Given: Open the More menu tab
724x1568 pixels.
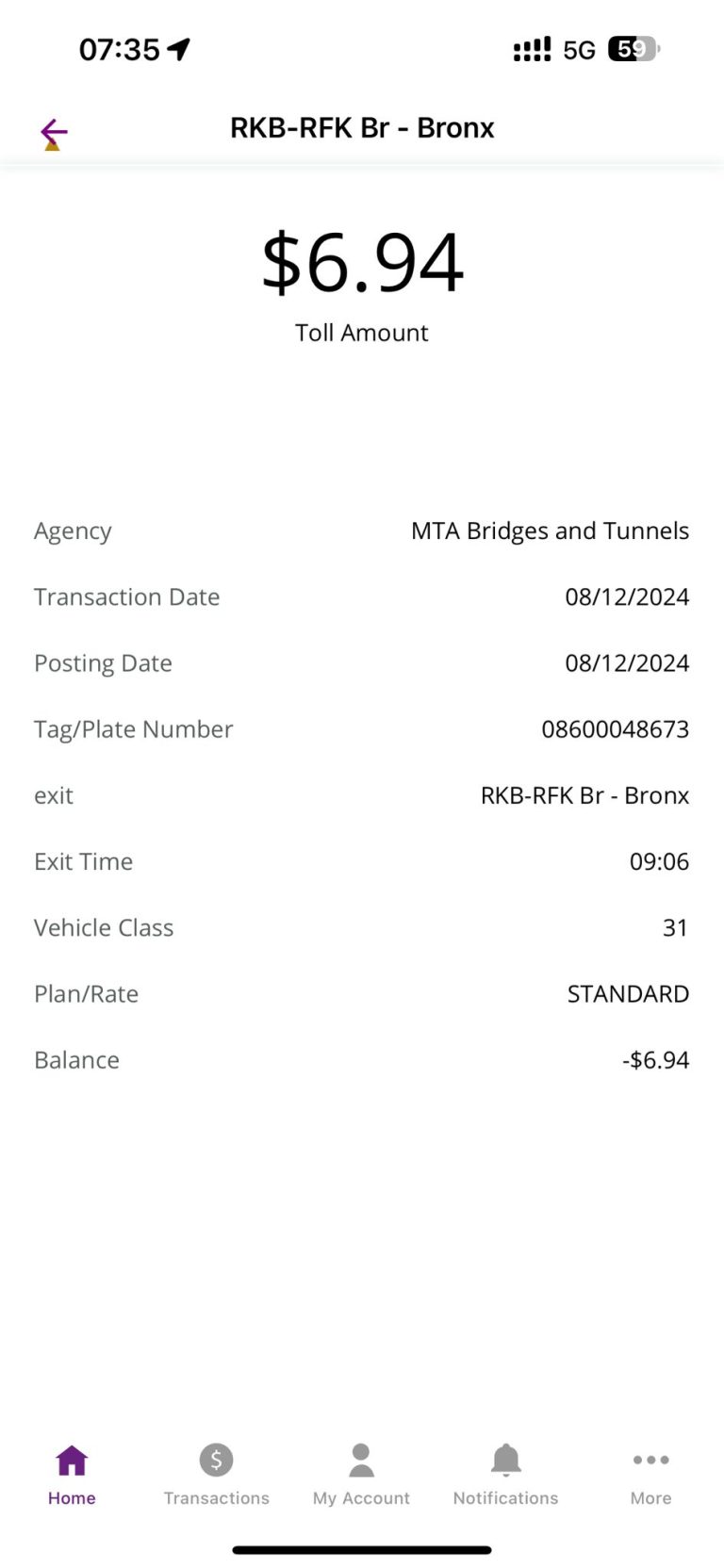Looking at the screenshot, I should (x=650, y=1474).
